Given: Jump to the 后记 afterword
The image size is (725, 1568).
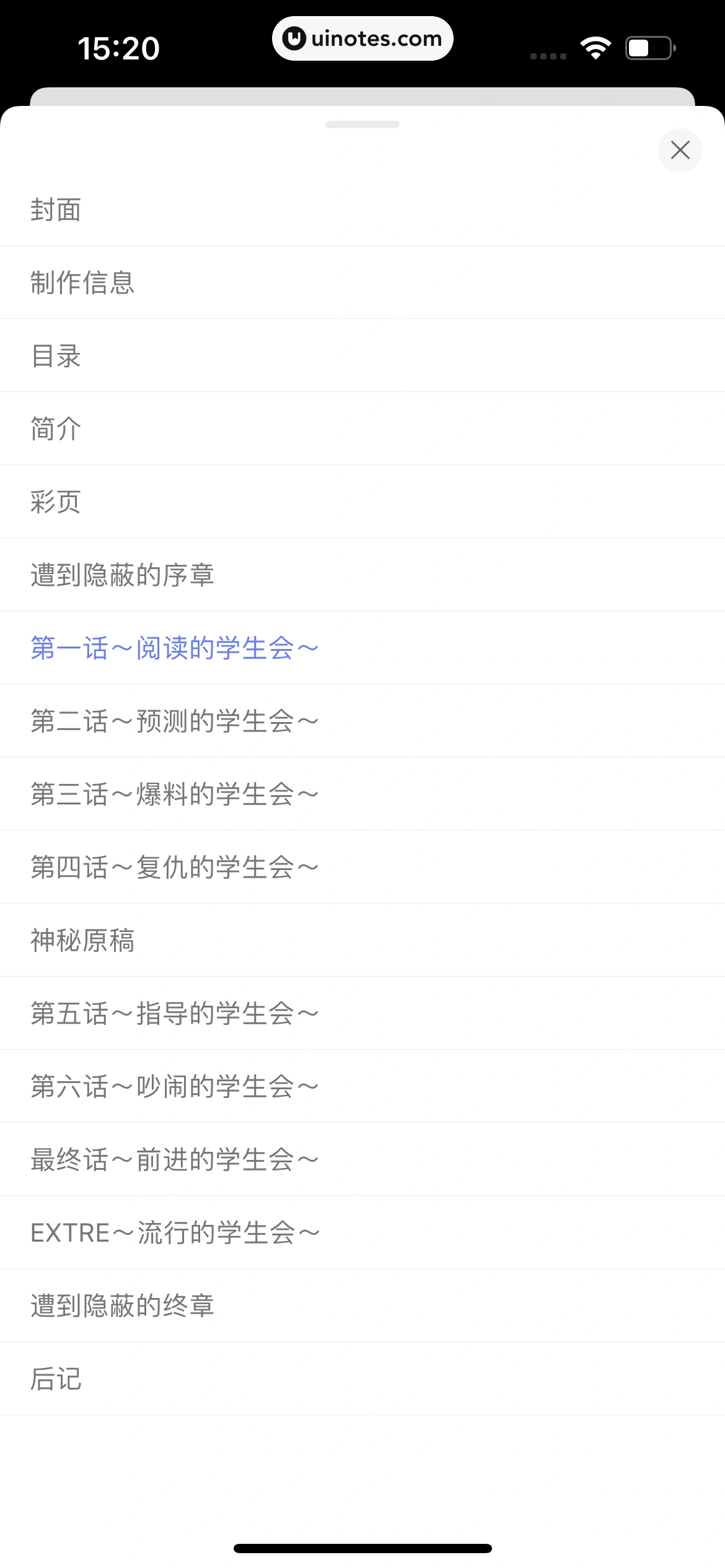Looking at the screenshot, I should pyautogui.click(x=56, y=1378).
